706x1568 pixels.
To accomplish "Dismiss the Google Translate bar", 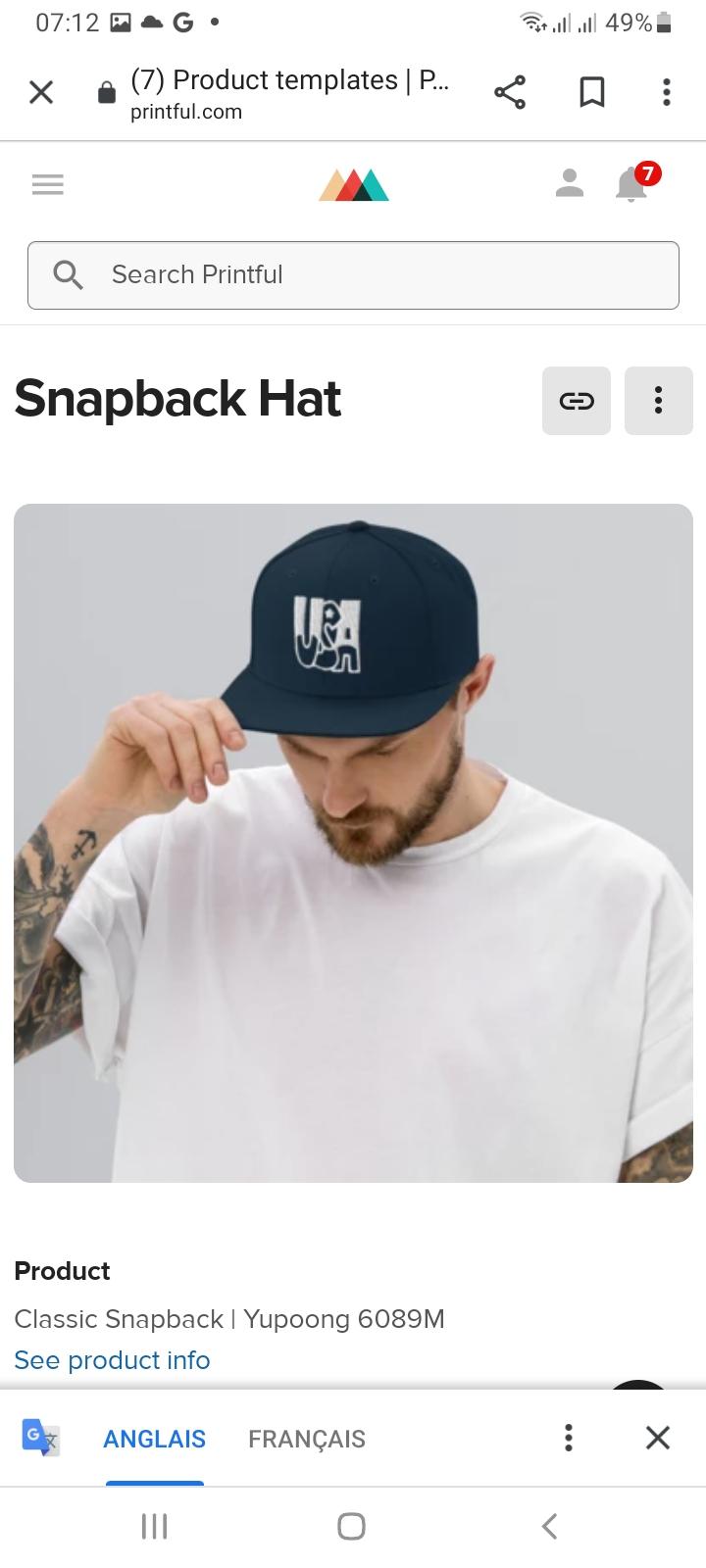I will click(658, 1438).
